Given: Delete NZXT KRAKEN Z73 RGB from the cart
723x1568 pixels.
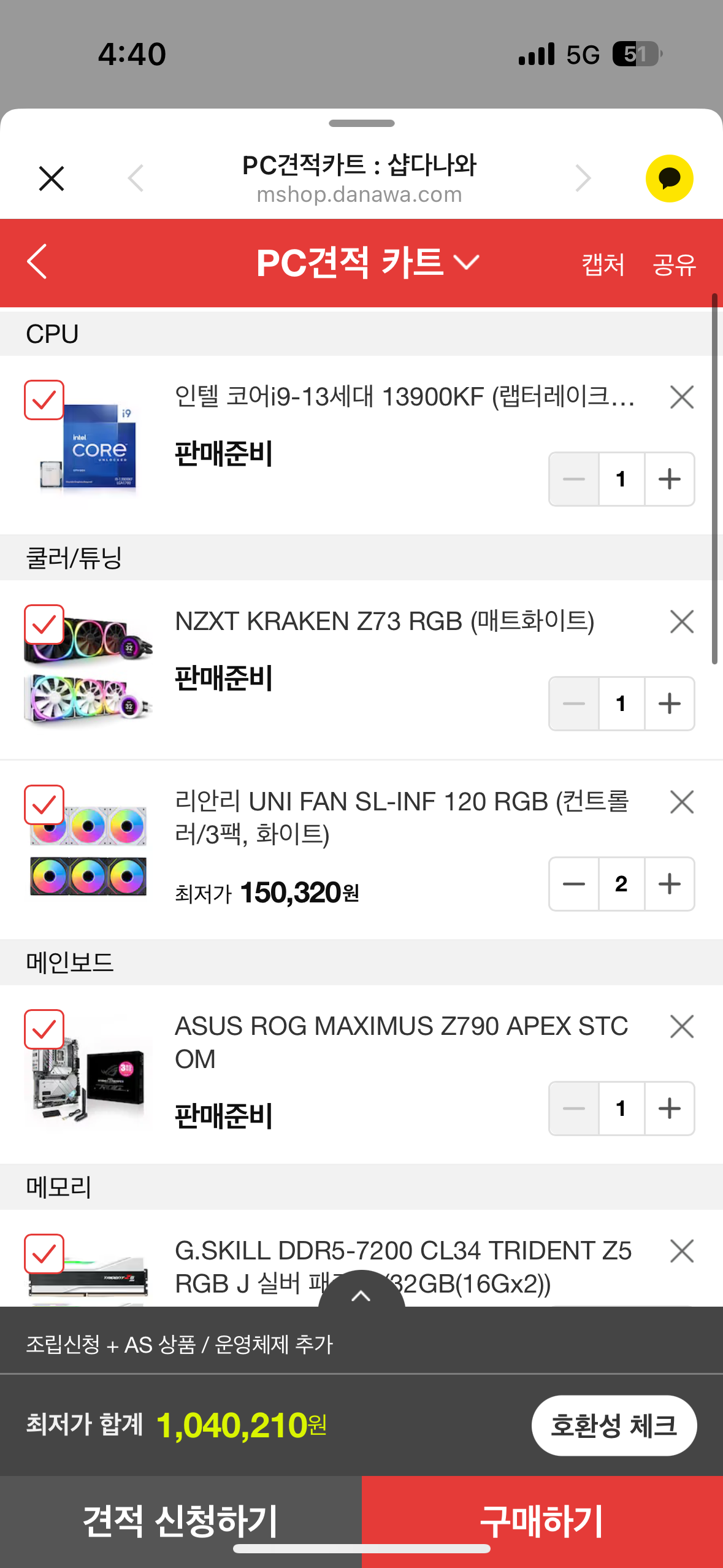Looking at the screenshot, I should (x=681, y=622).
